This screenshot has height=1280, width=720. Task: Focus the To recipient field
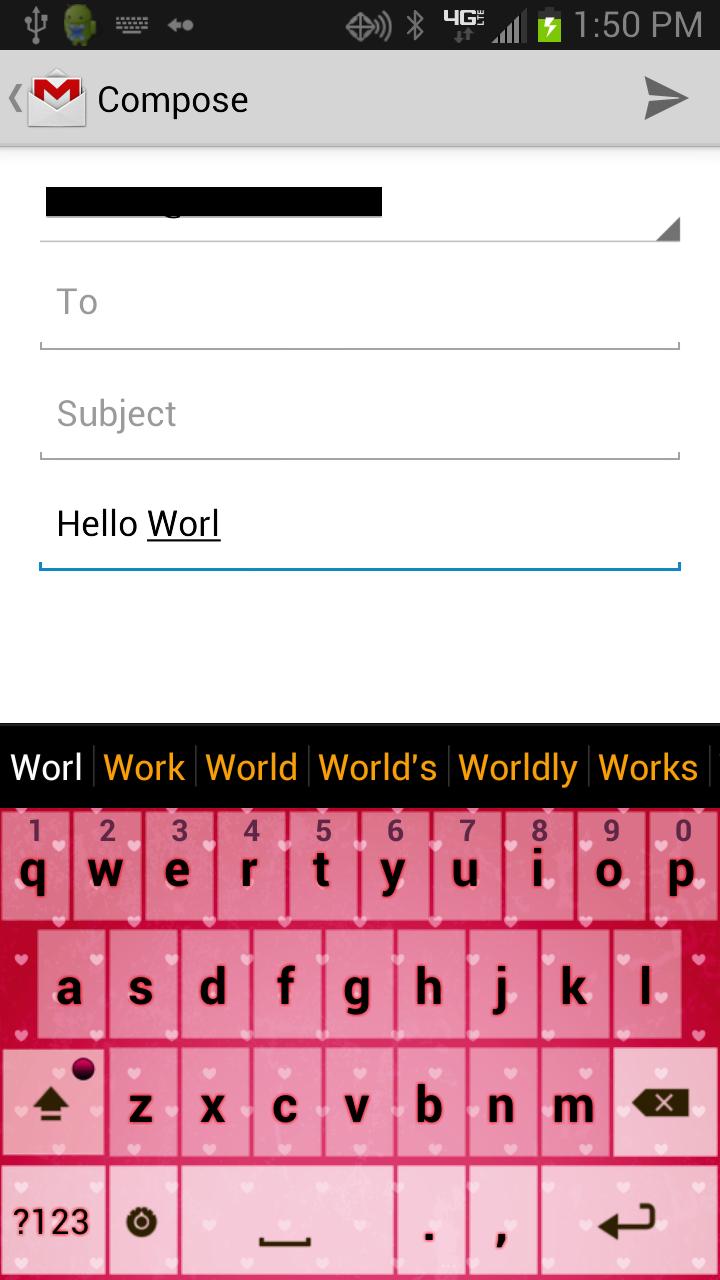360,303
